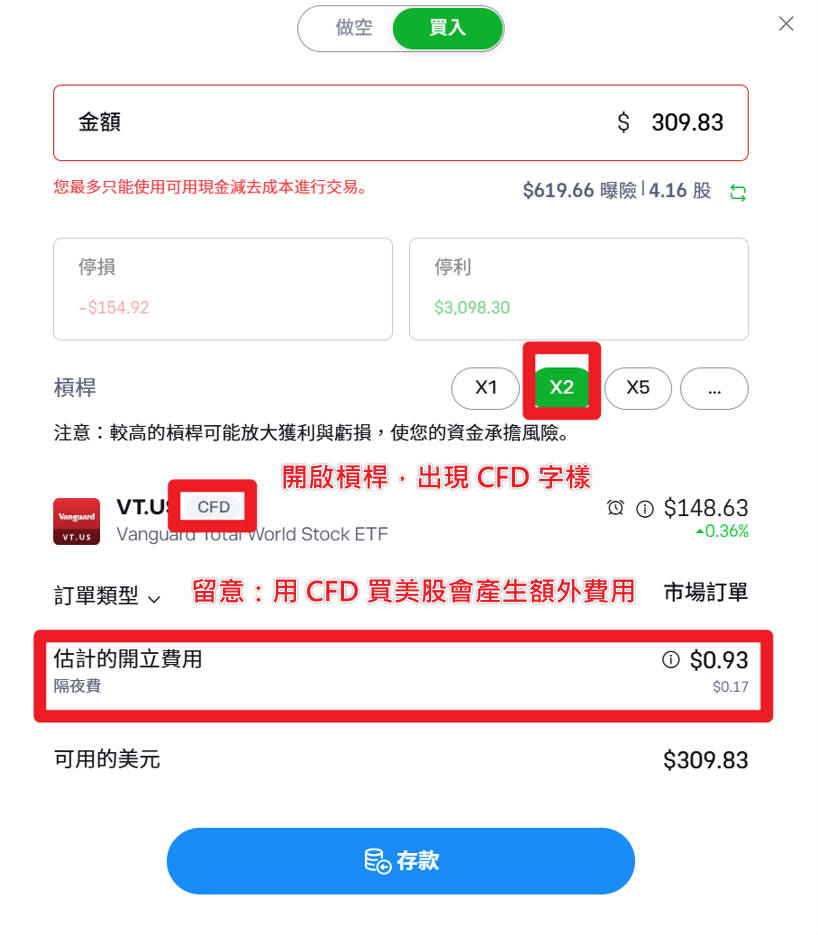Open more leverage options with the ... button
The width and height of the screenshot is (818, 935).
click(x=714, y=389)
